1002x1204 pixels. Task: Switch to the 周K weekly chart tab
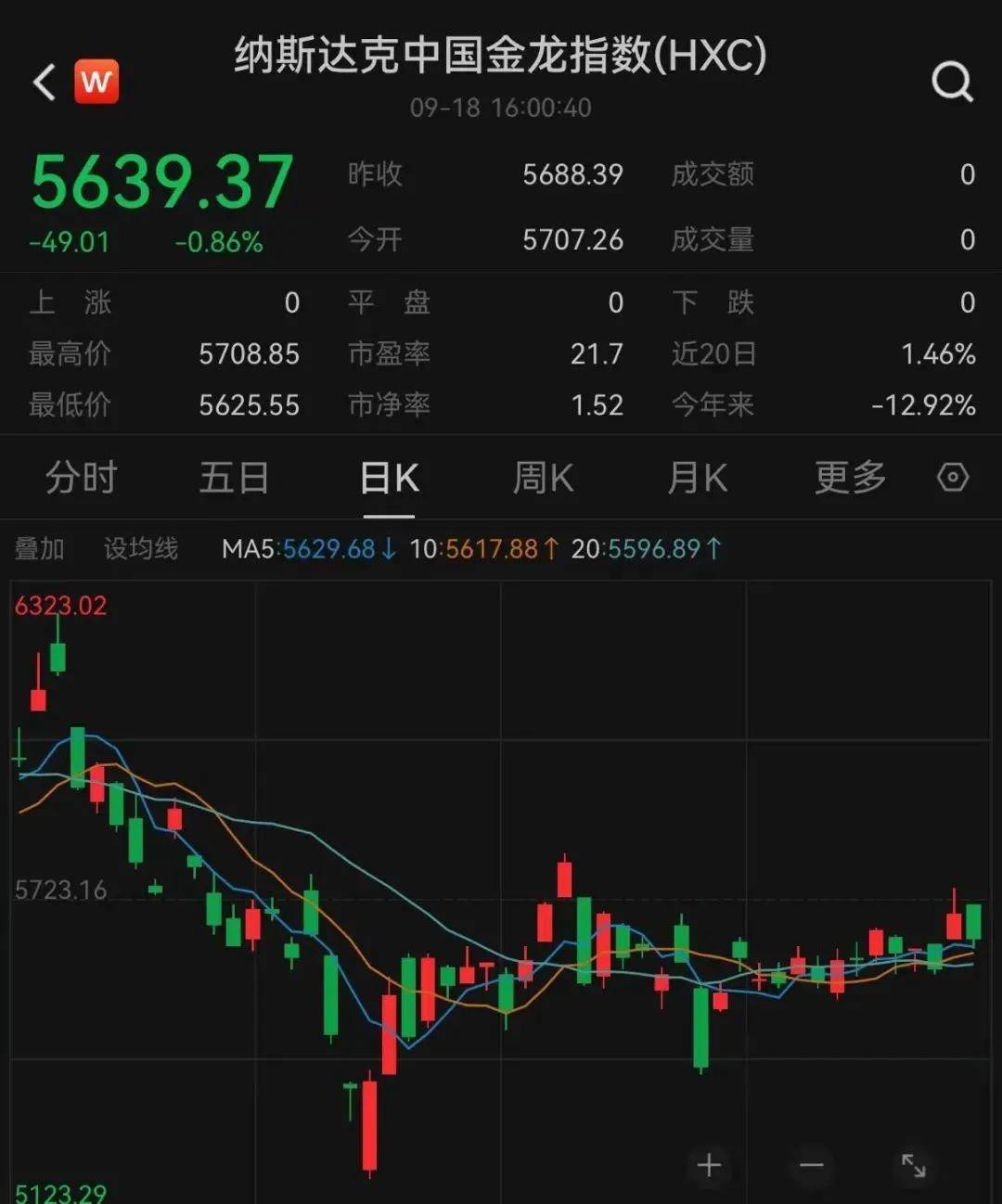(x=543, y=477)
